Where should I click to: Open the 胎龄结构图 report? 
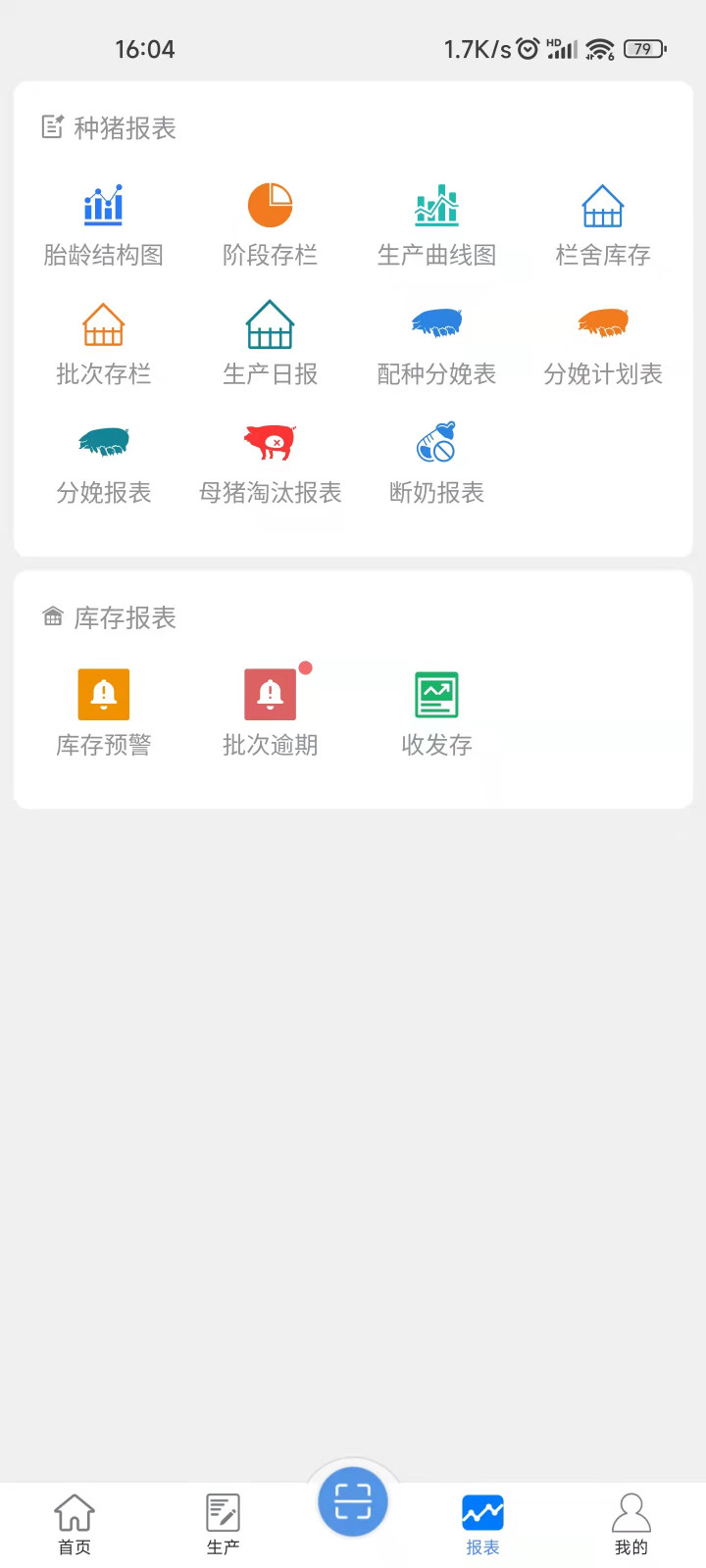tap(103, 225)
